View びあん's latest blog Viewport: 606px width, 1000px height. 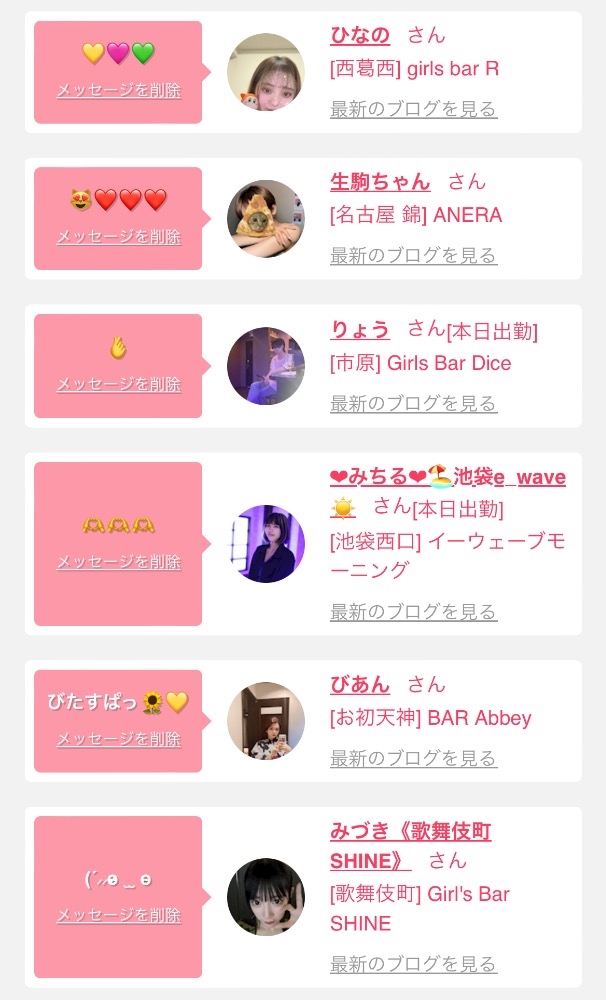tap(413, 758)
